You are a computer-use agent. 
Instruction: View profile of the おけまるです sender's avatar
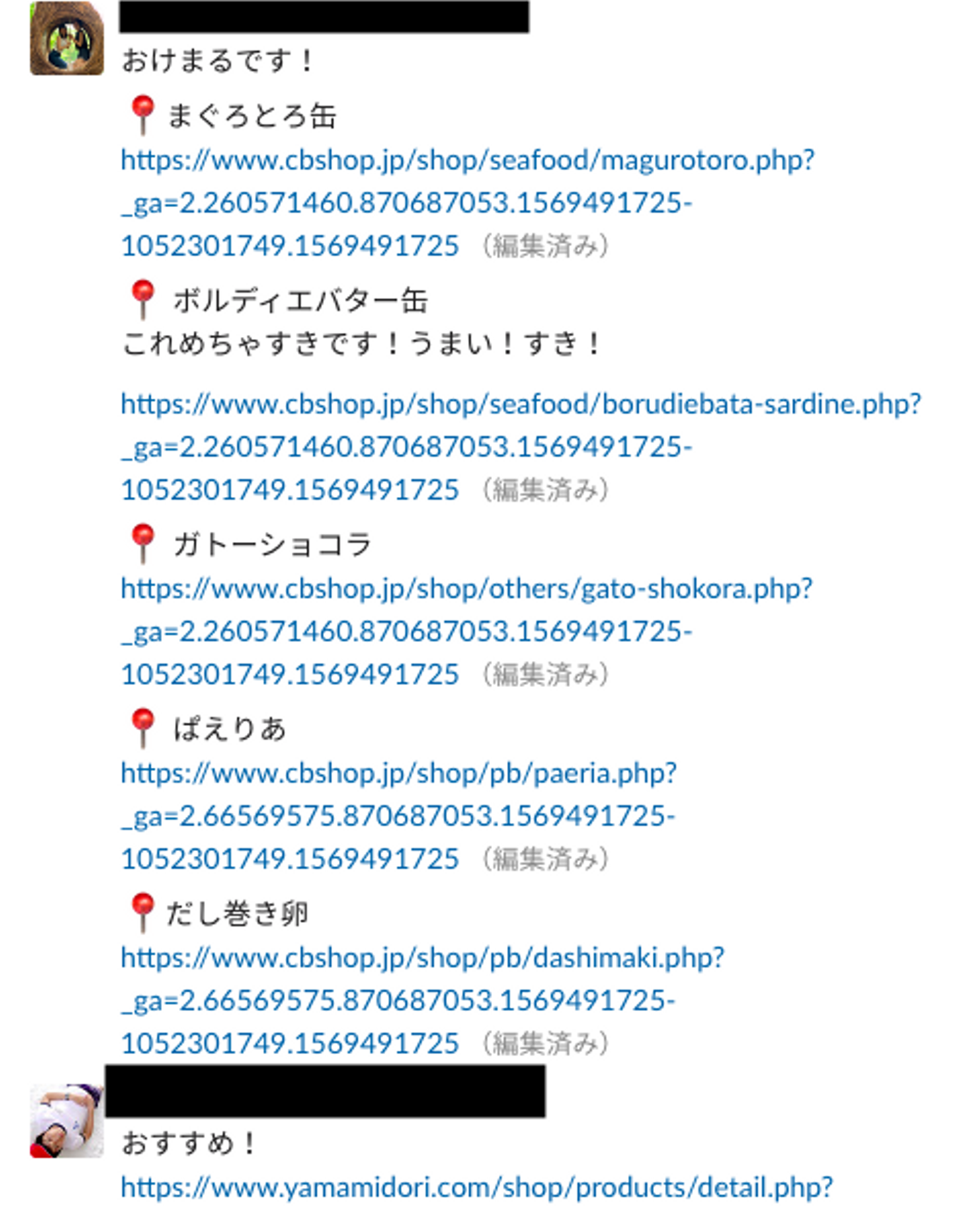click(x=67, y=39)
